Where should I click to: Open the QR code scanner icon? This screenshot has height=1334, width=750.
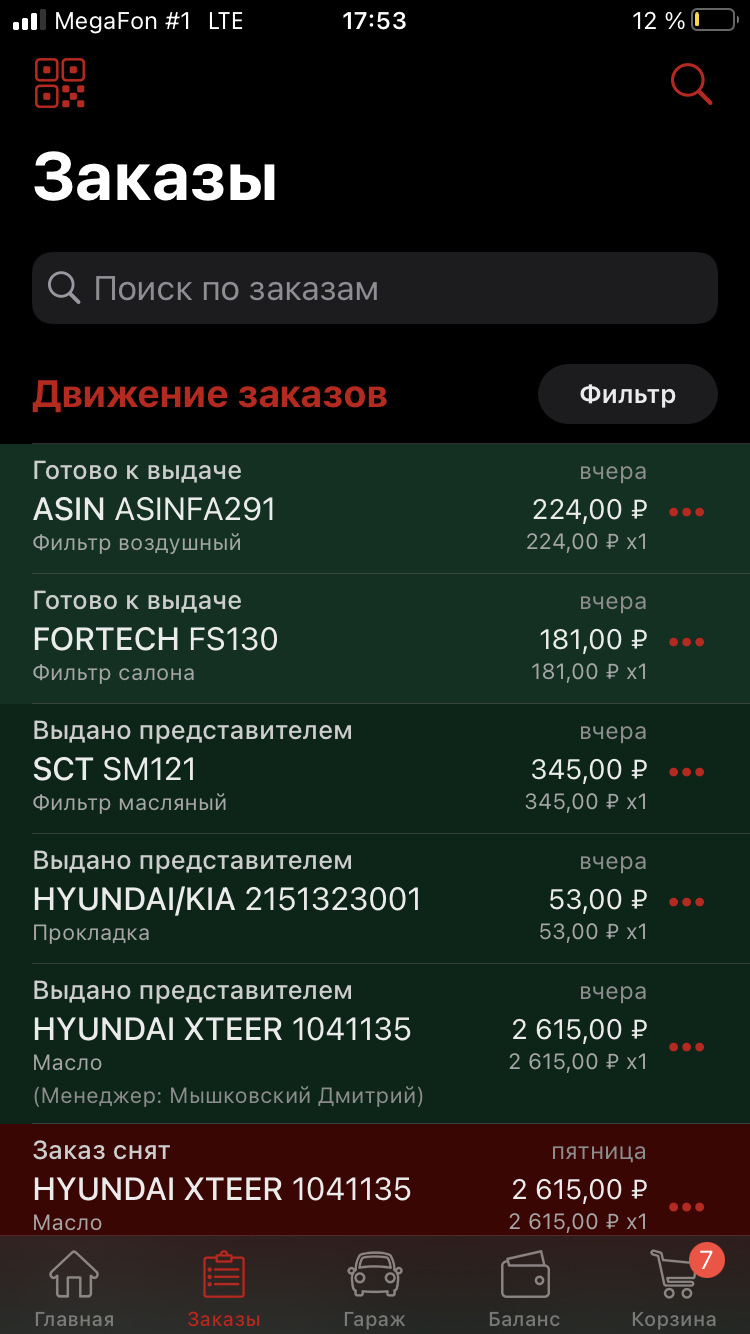60,83
